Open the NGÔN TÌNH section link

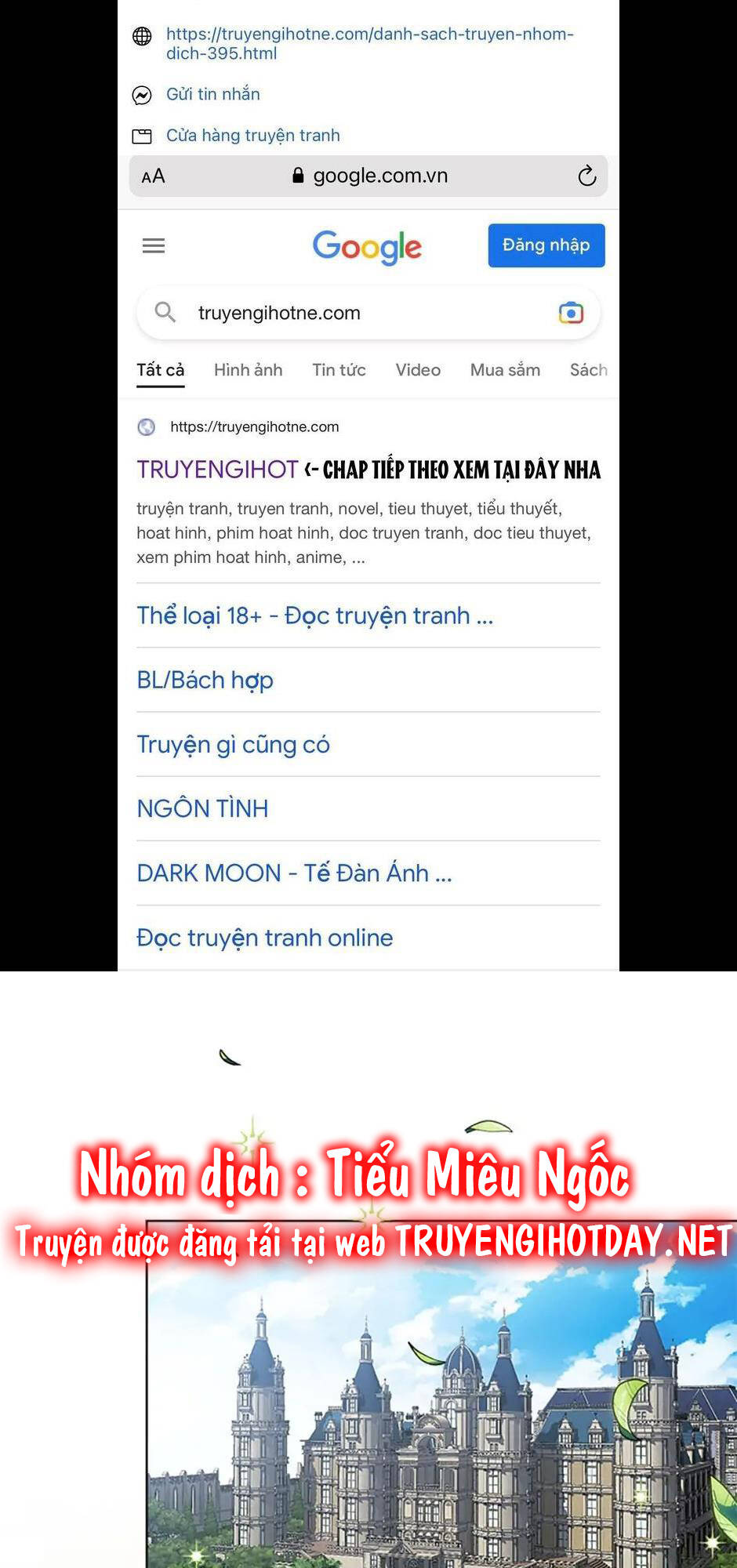(x=201, y=808)
